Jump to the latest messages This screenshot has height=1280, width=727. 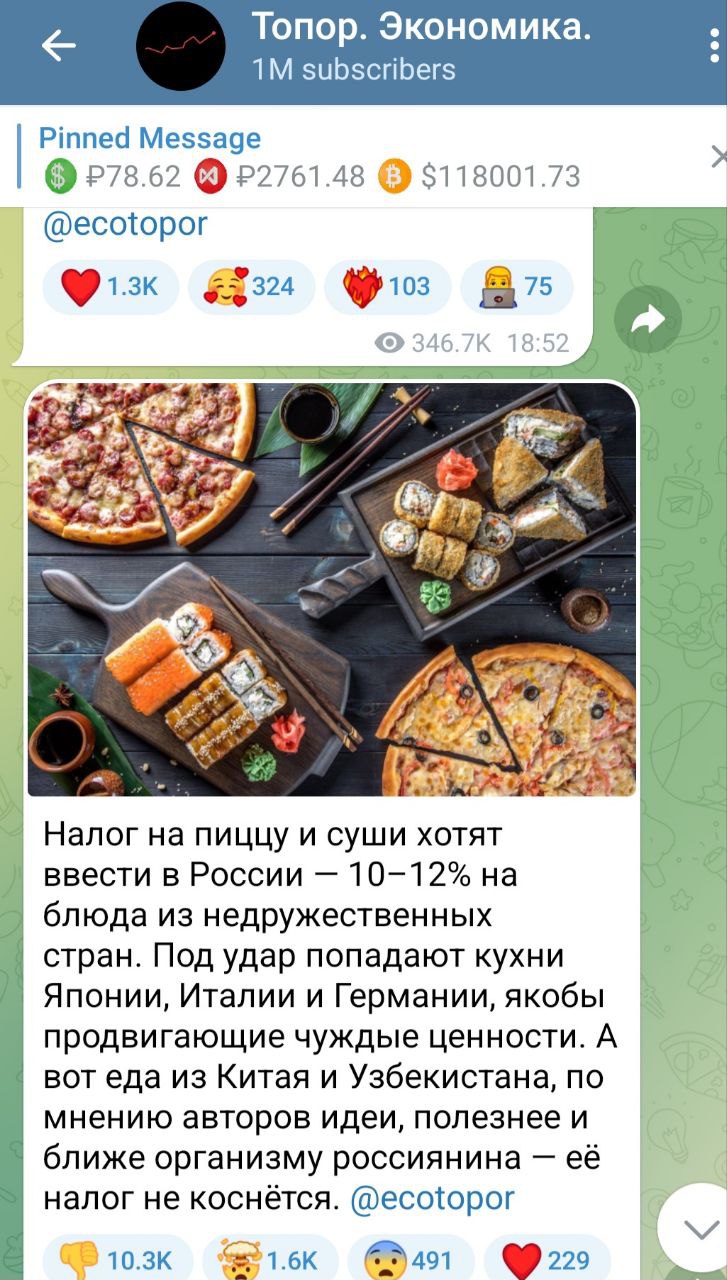tap(693, 1228)
